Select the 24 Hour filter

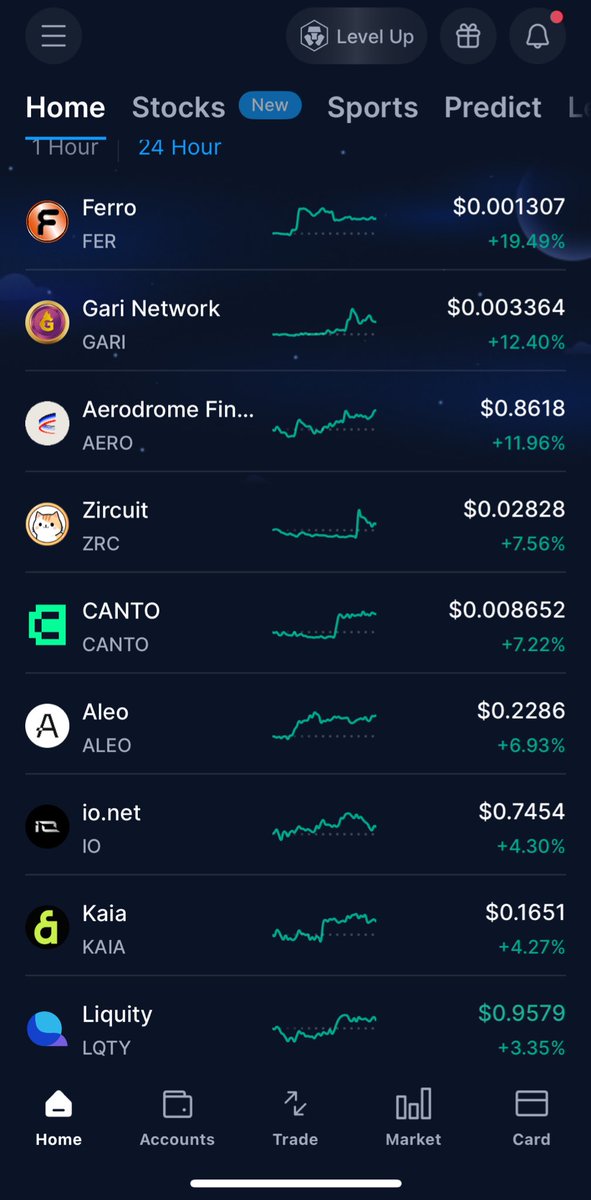180,147
